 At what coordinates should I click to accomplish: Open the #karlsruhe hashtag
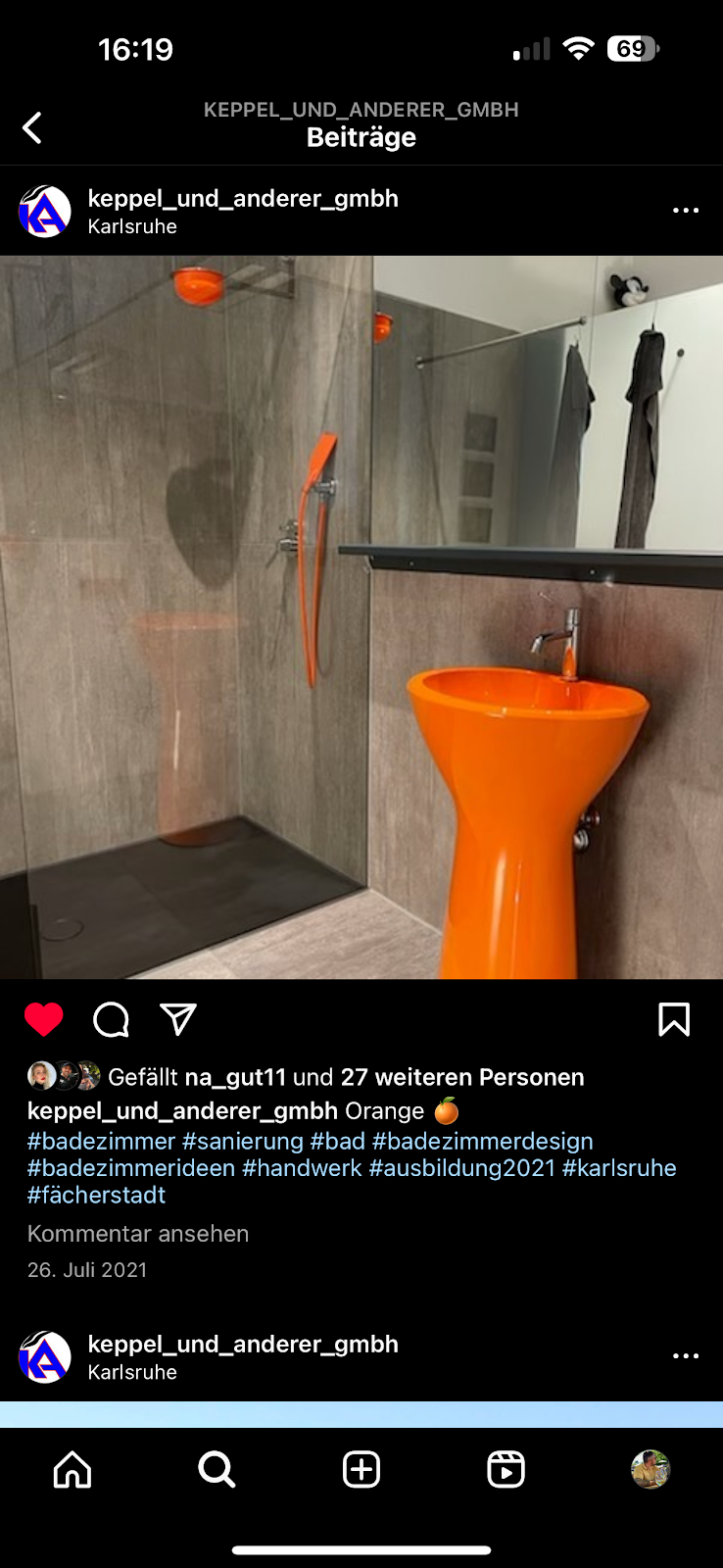pyautogui.click(x=619, y=1168)
